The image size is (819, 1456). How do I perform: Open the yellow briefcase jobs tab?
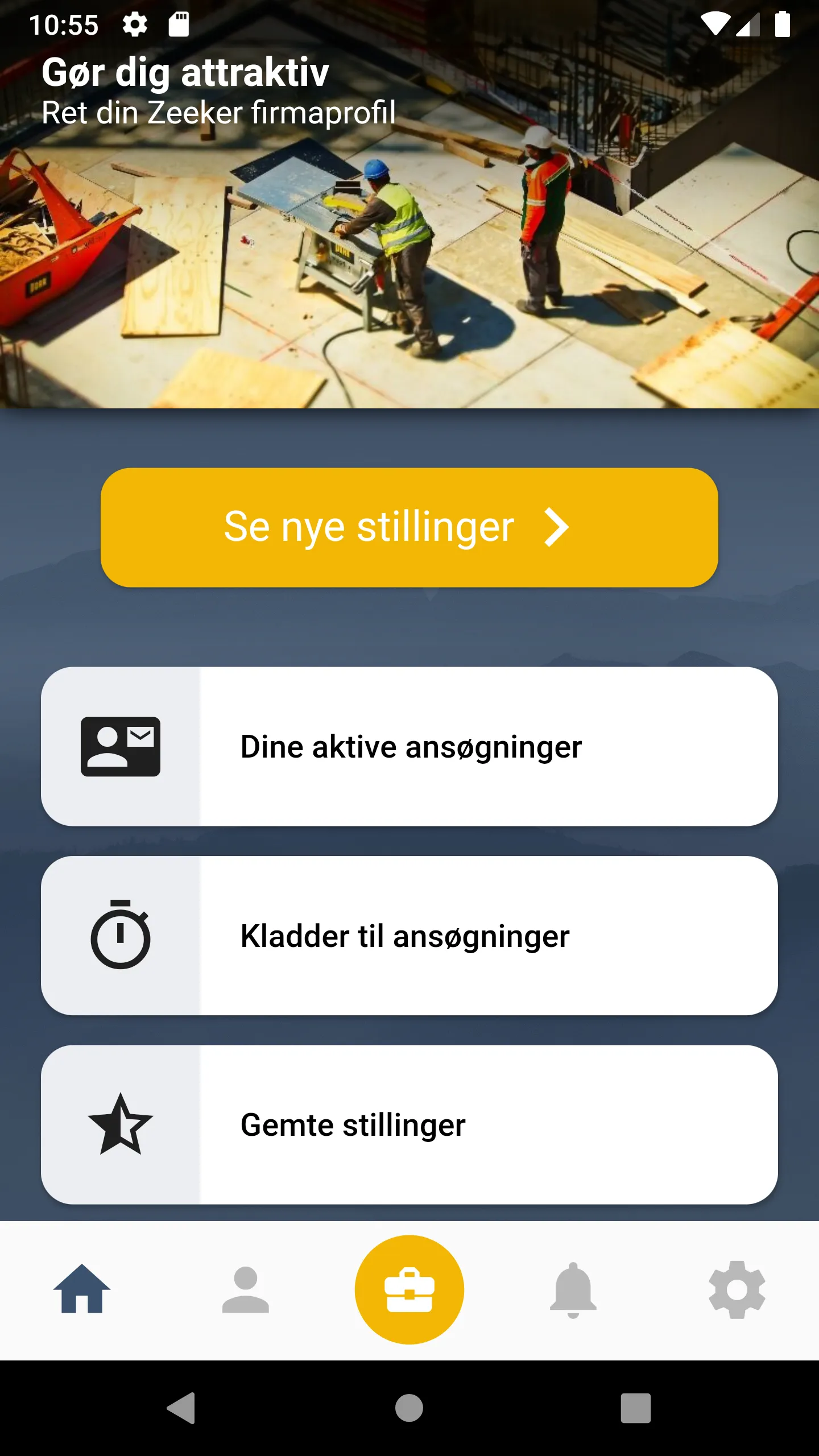coord(409,1289)
